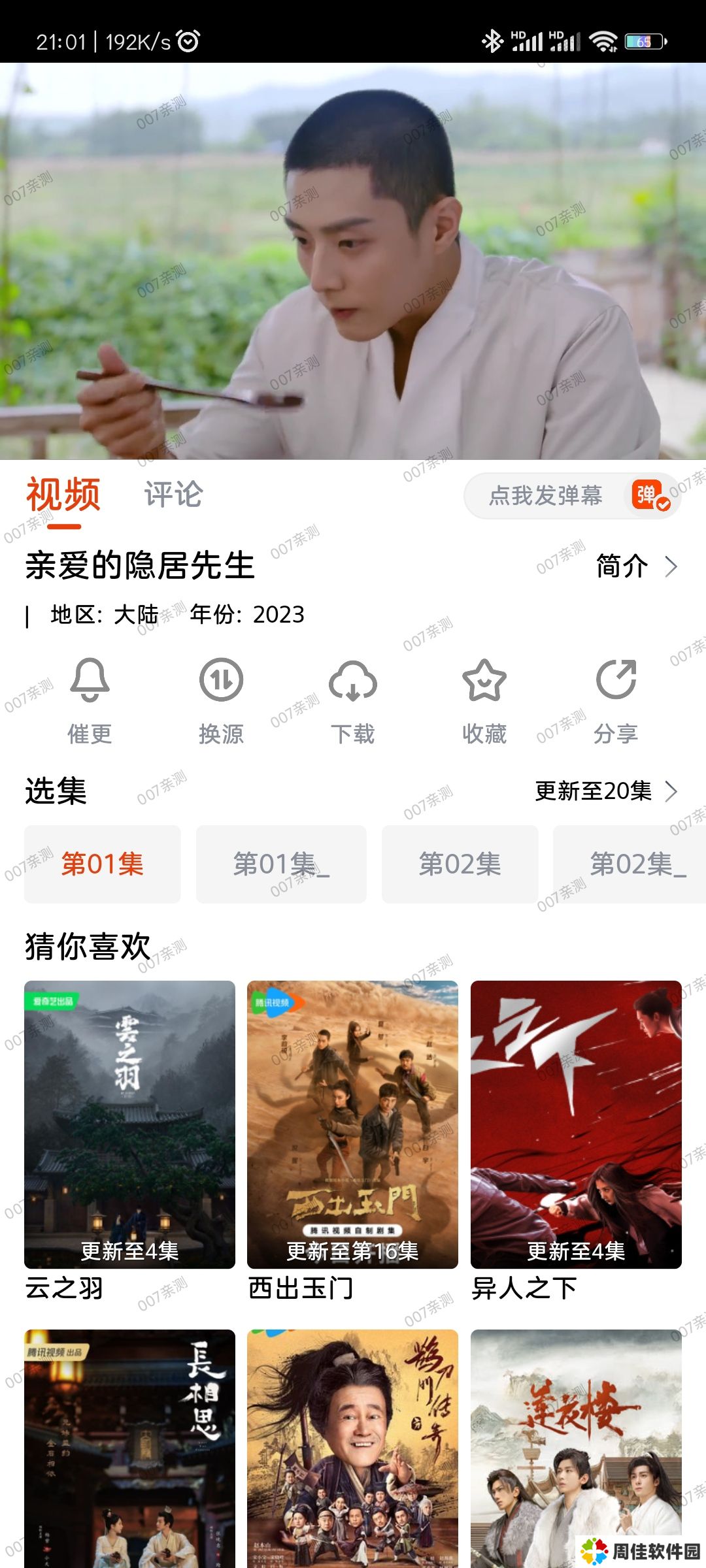Viewport: 706px width, 1568px height.
Task: Select the 第01集_ episode chip
Action: (281, 864)
